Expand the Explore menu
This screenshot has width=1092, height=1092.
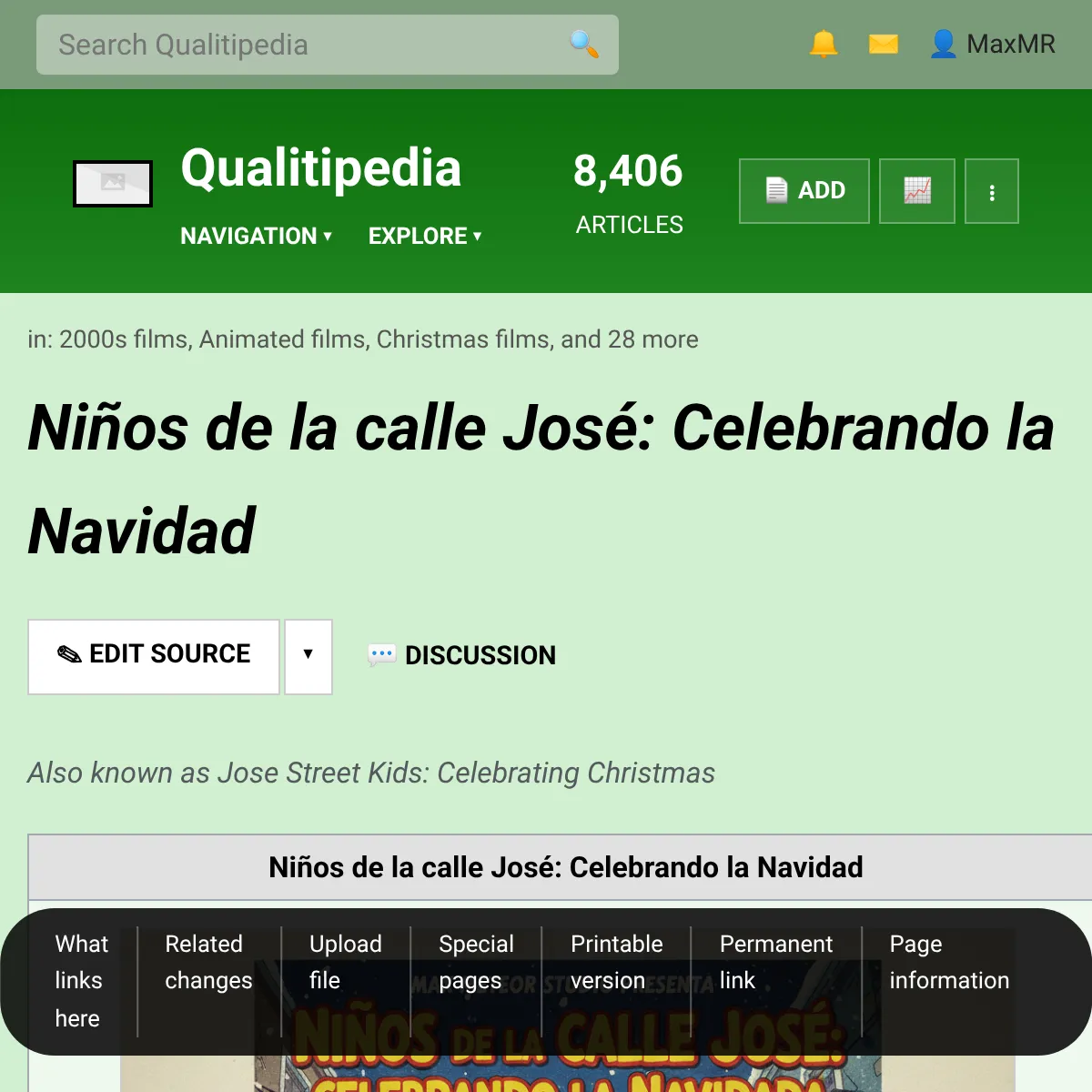click(x=424, y=236)
